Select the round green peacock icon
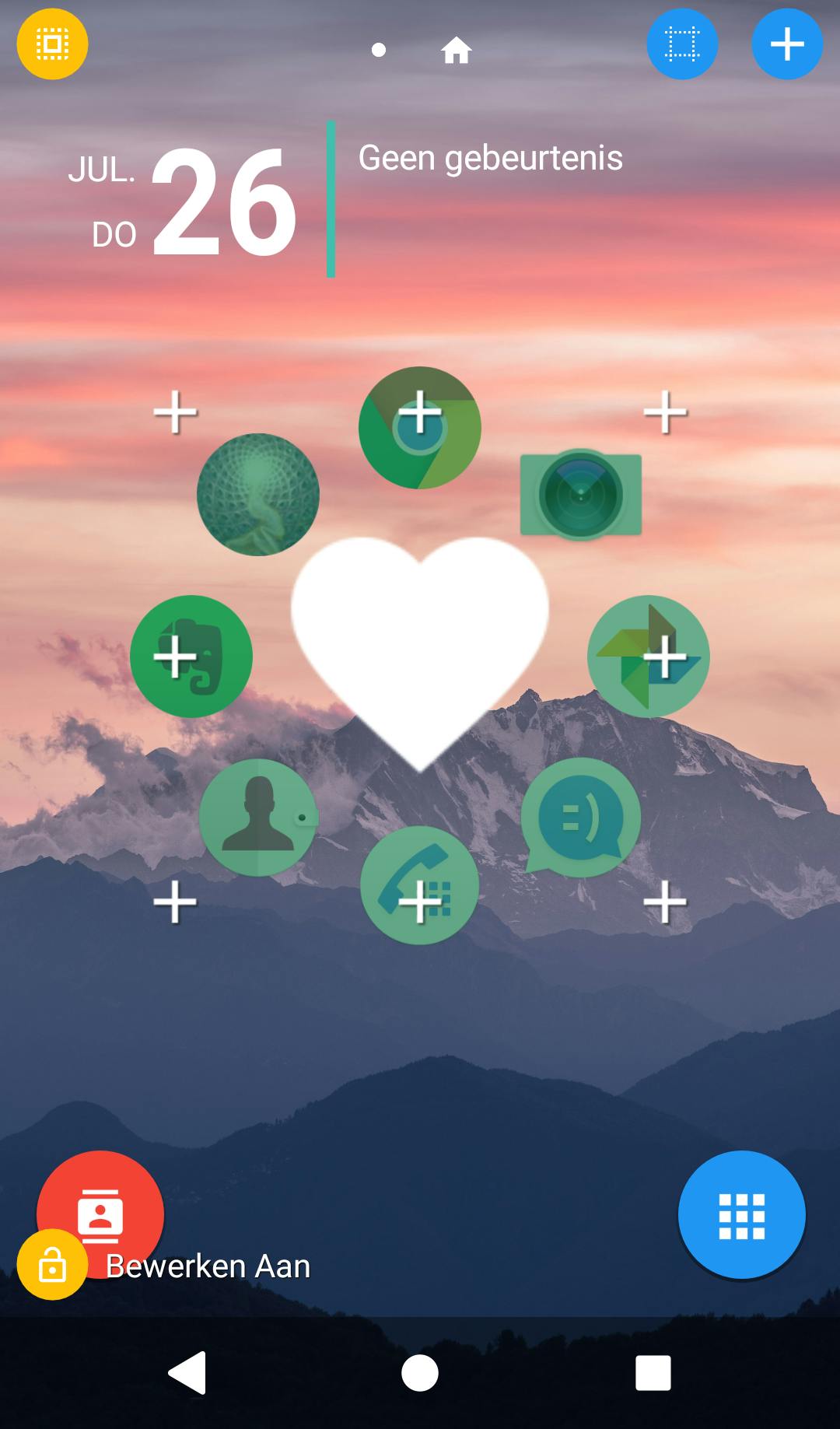 [x=258, y=495]
